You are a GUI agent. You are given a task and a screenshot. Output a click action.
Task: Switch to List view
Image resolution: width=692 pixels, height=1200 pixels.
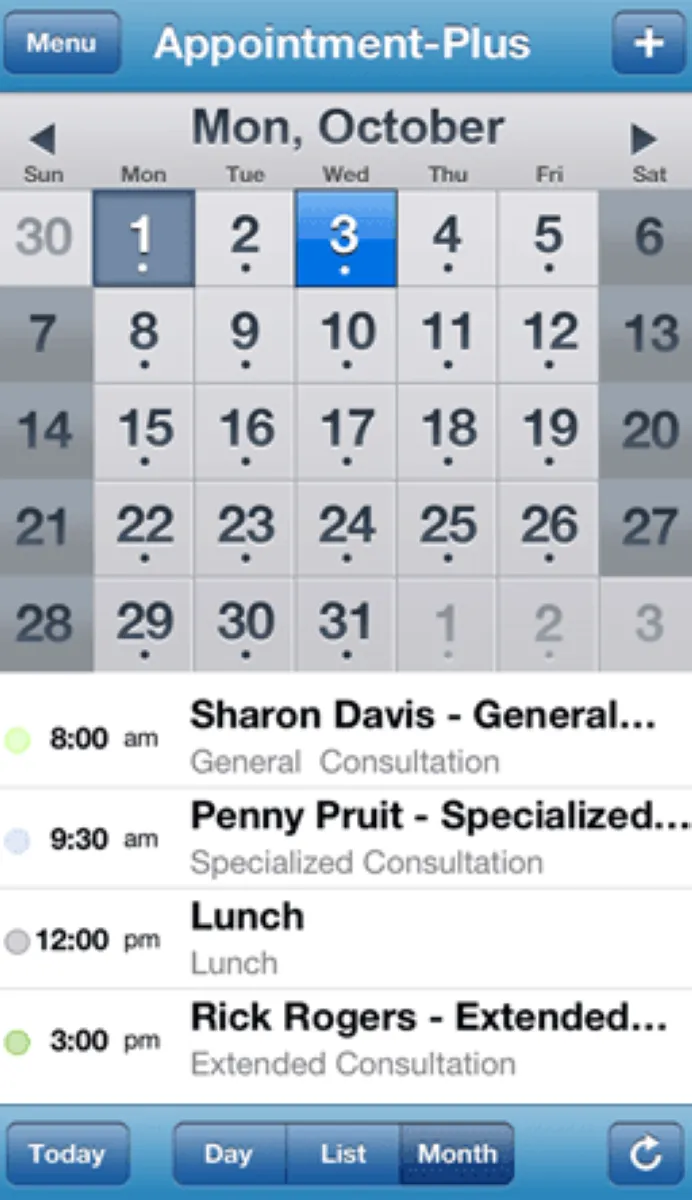343,1153
